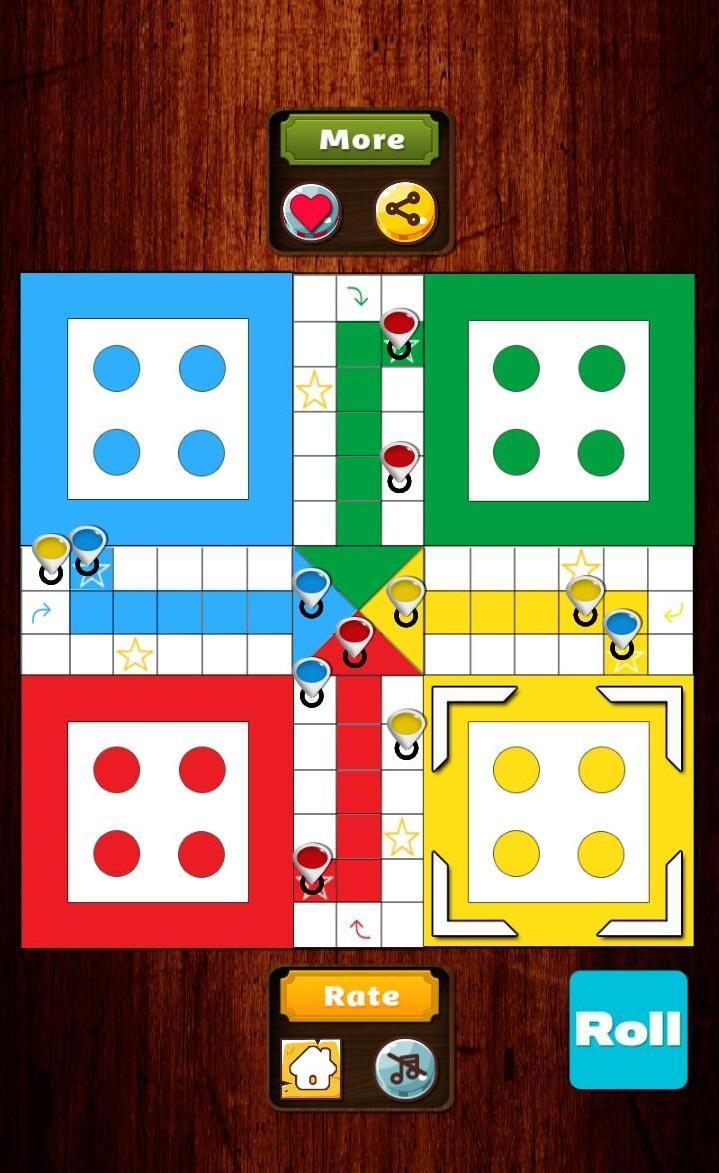Viewport: 719px width, 1173px height.
Task: Toggle the music icon
Action: pyautogui.click(x=406, y=1069)
